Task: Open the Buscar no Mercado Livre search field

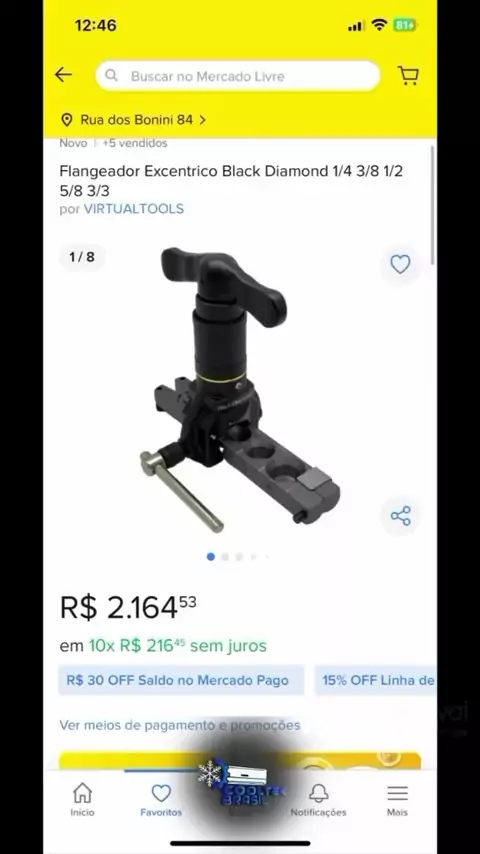Action: coord(238,76)
